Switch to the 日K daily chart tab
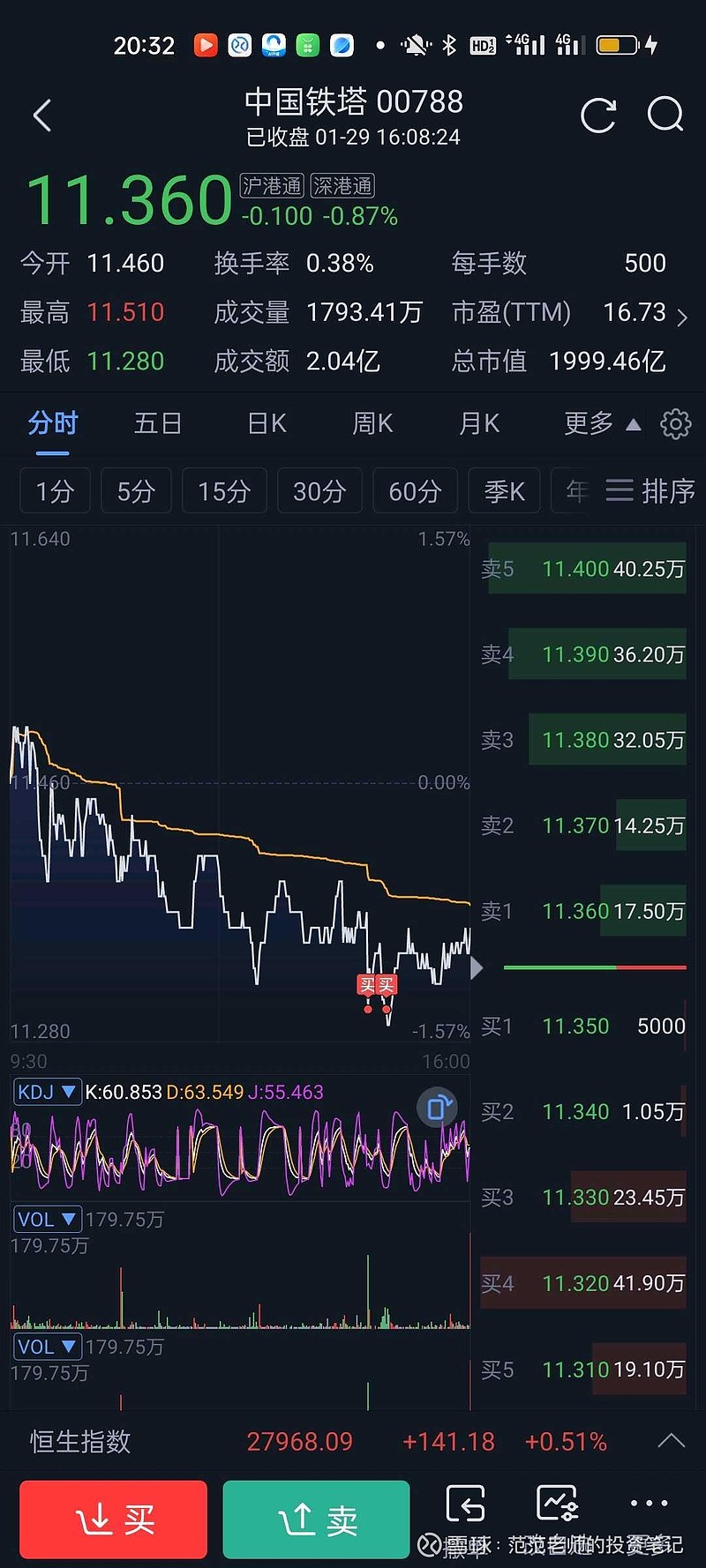The height and width of the screenshot is (1568, 706). pyautogui.click(x=266, y=423)
